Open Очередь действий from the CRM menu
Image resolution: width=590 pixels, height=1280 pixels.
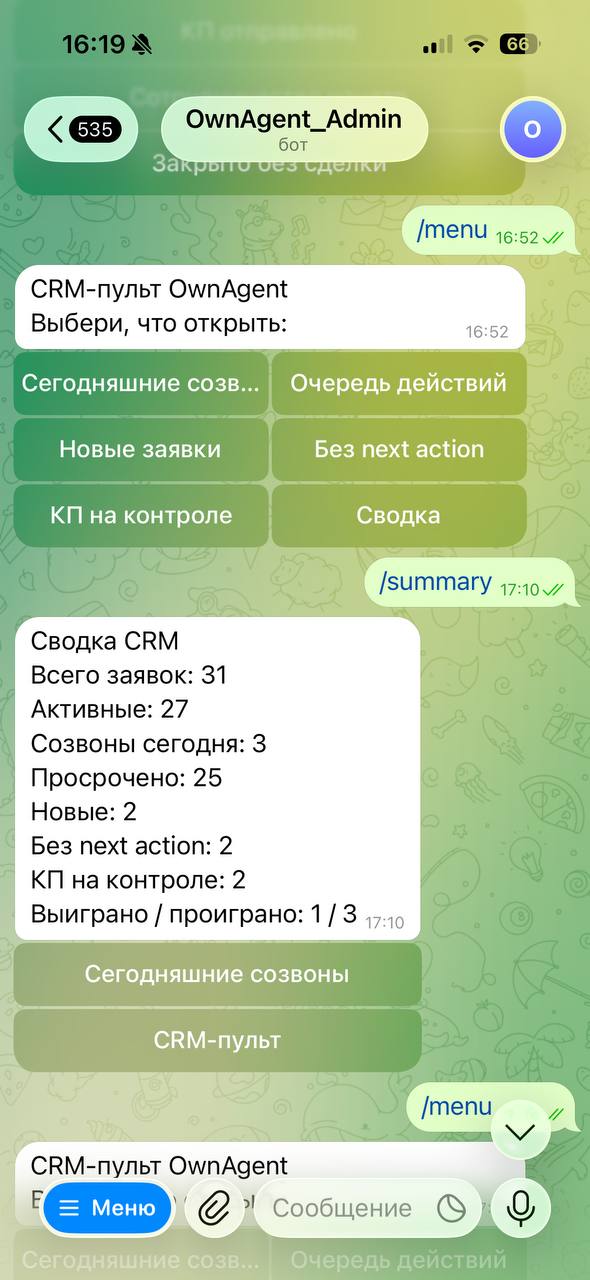[399, 383]
